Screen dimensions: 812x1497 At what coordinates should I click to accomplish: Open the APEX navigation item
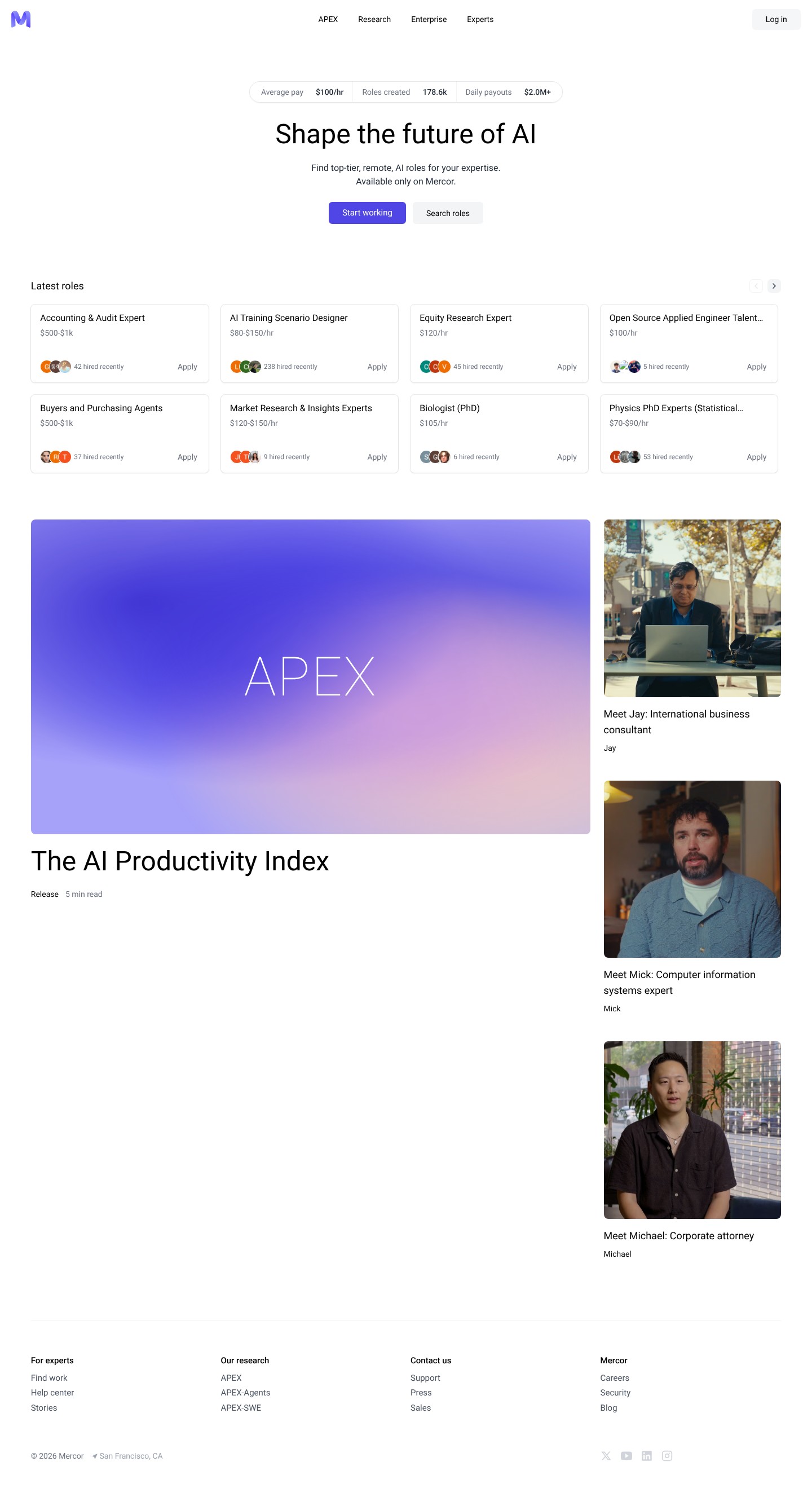328,19
